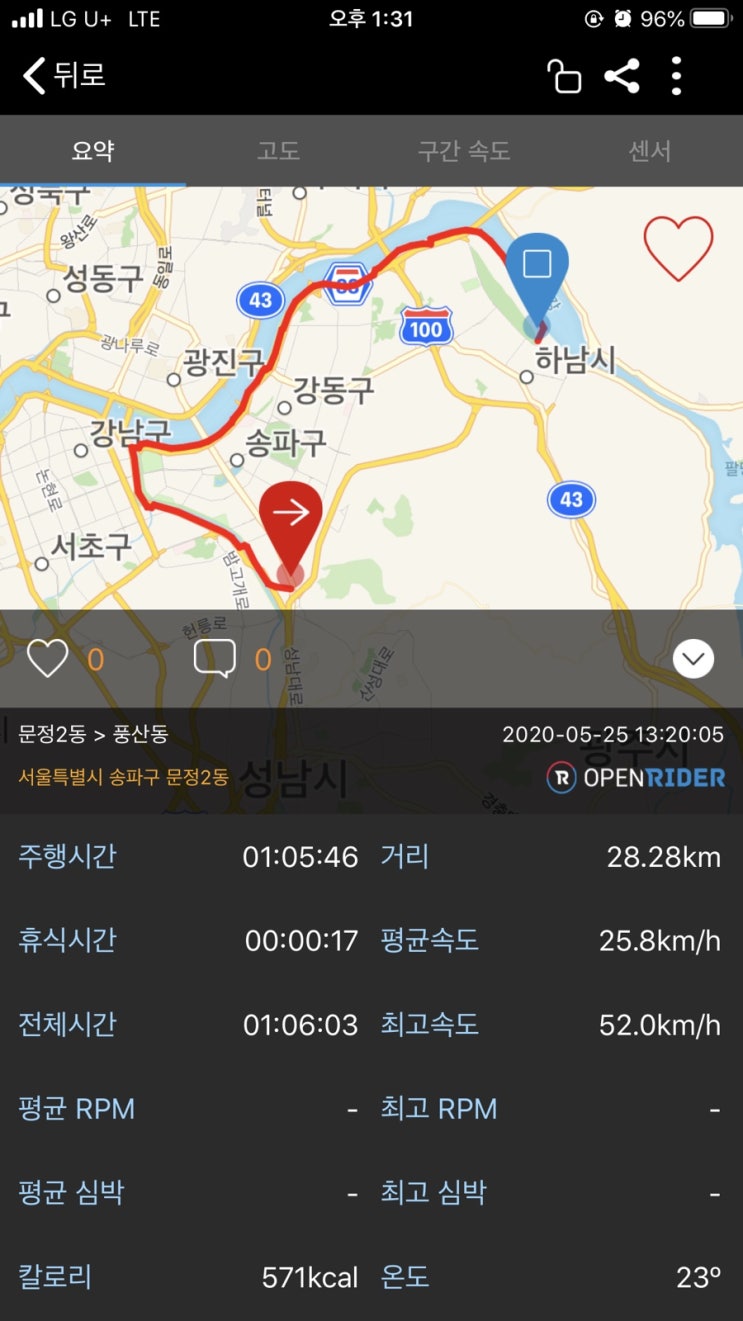Favorite this route with the red heart
743x1321 pixels.
[x=678, y=247]
